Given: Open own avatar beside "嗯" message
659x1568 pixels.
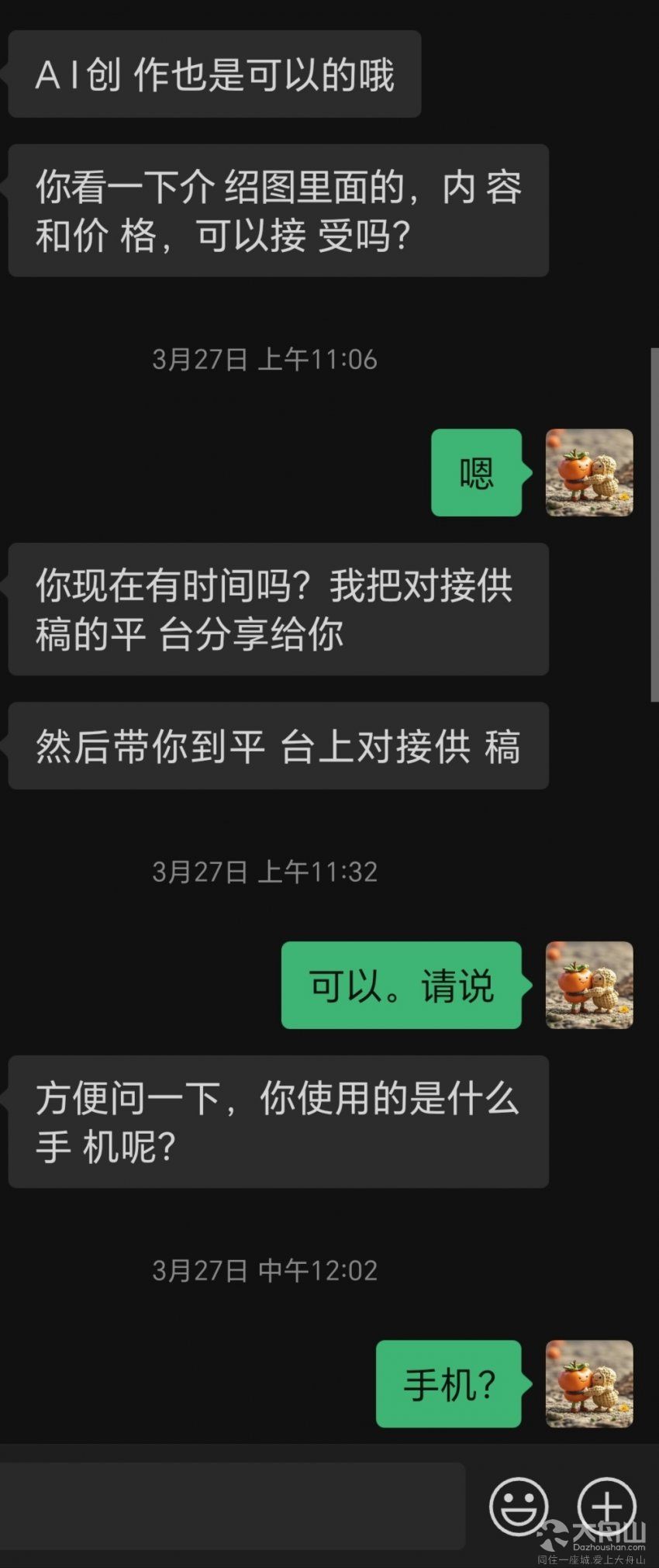Looking at the screenshot, I should (589, 472).
